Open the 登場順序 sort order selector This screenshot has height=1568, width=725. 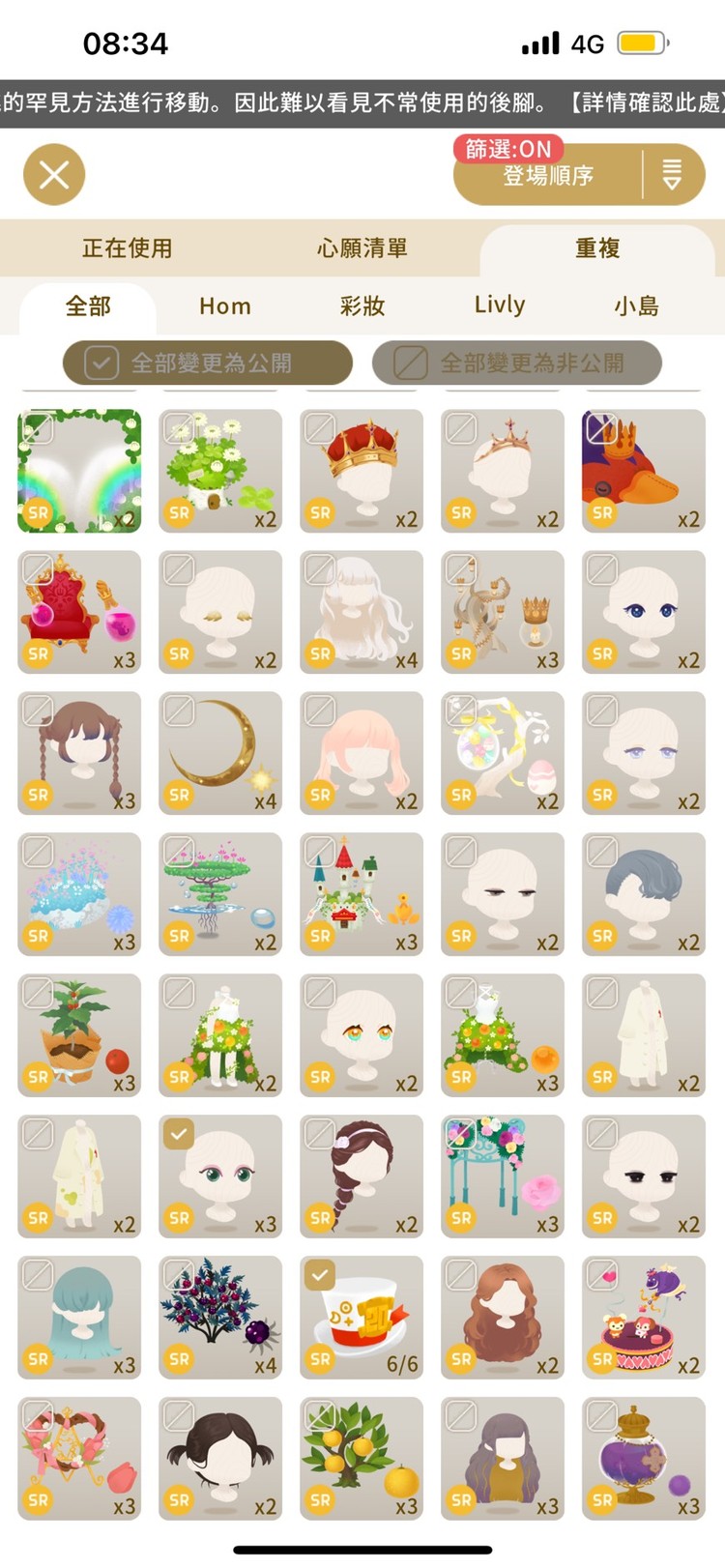click(x=548, y=176)
